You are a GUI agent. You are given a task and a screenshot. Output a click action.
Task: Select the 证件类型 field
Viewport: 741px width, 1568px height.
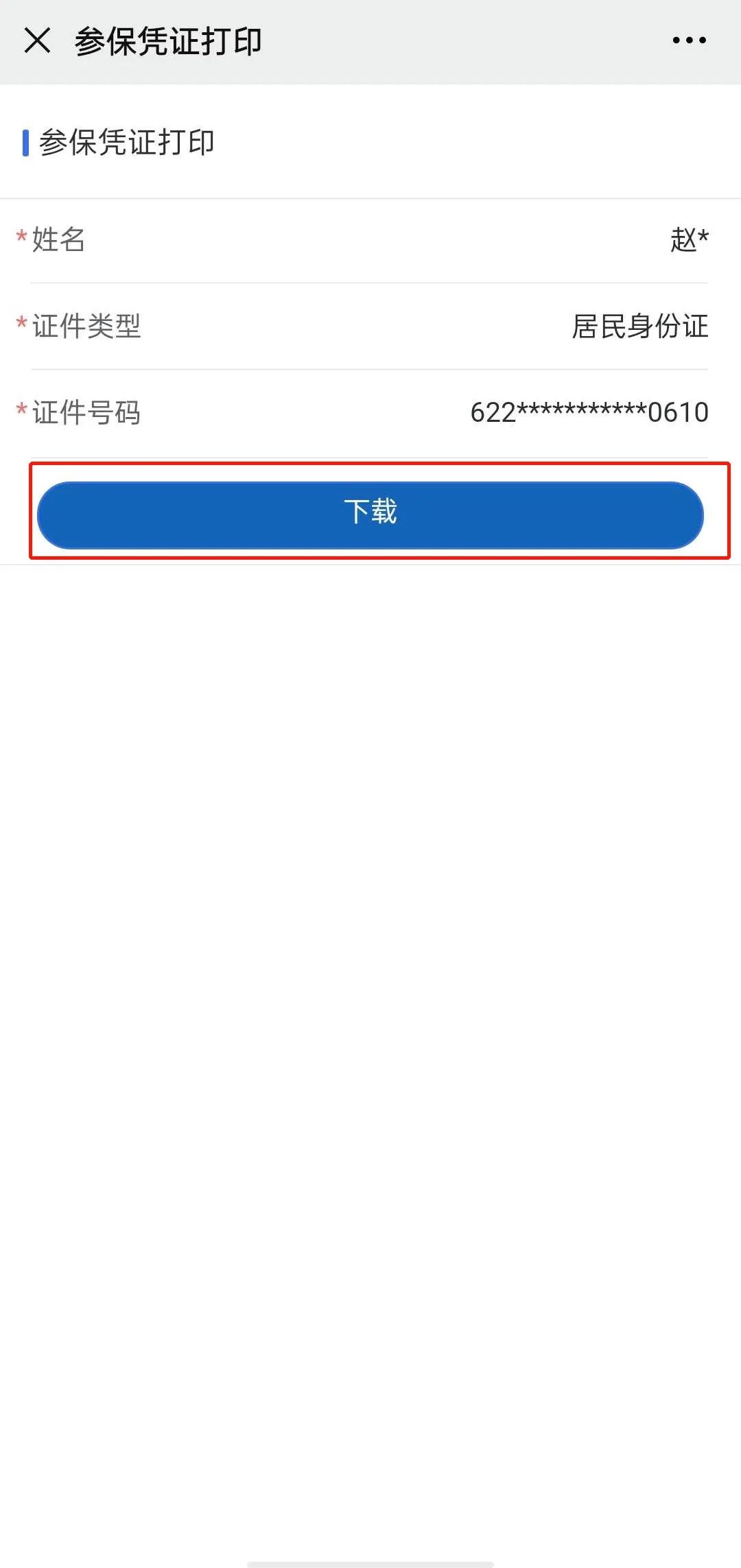tap(370, 326)
